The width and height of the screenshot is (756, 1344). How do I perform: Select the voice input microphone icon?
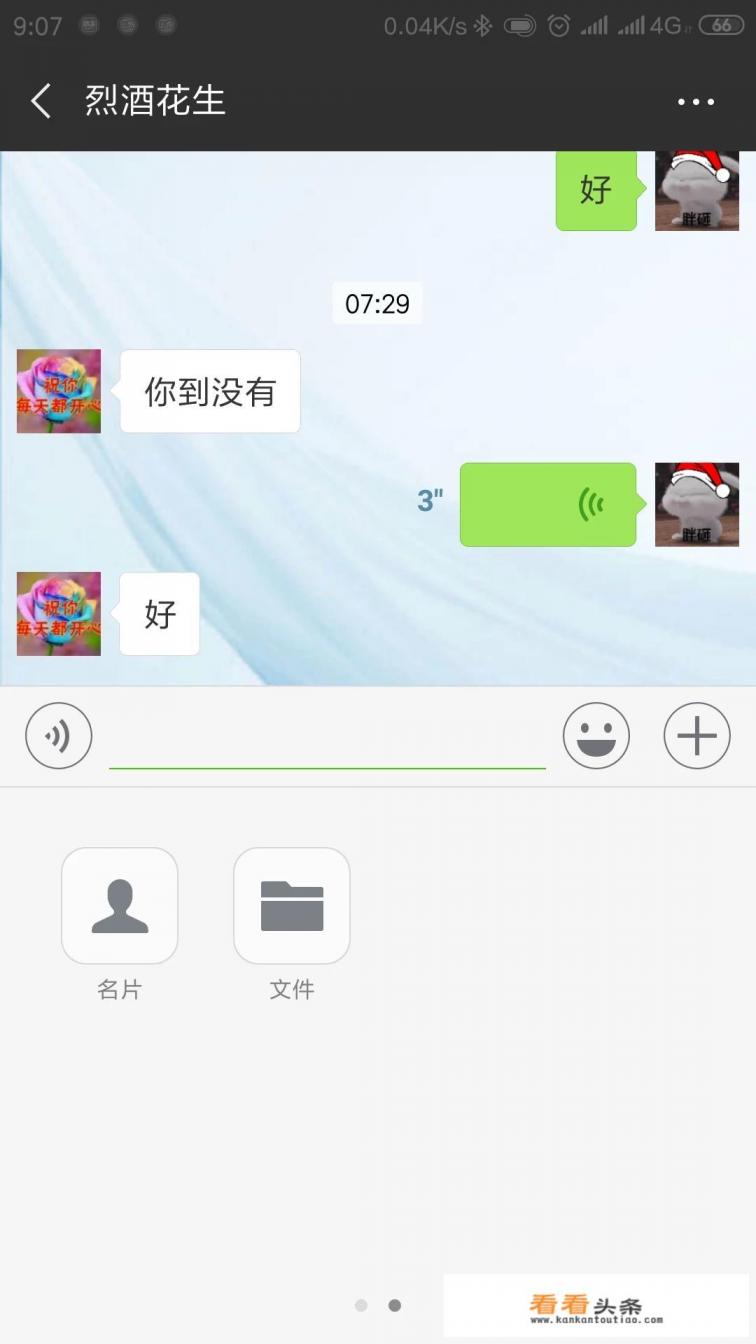point(58,735)
